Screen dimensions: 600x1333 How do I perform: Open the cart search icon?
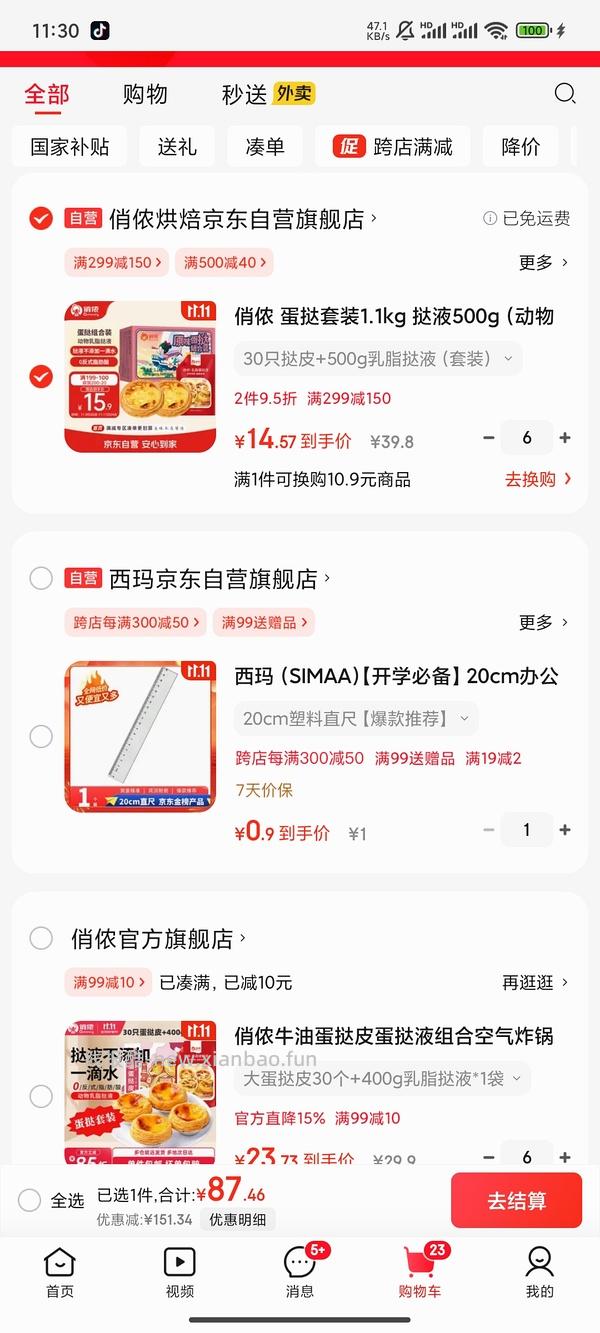[565, 94]
